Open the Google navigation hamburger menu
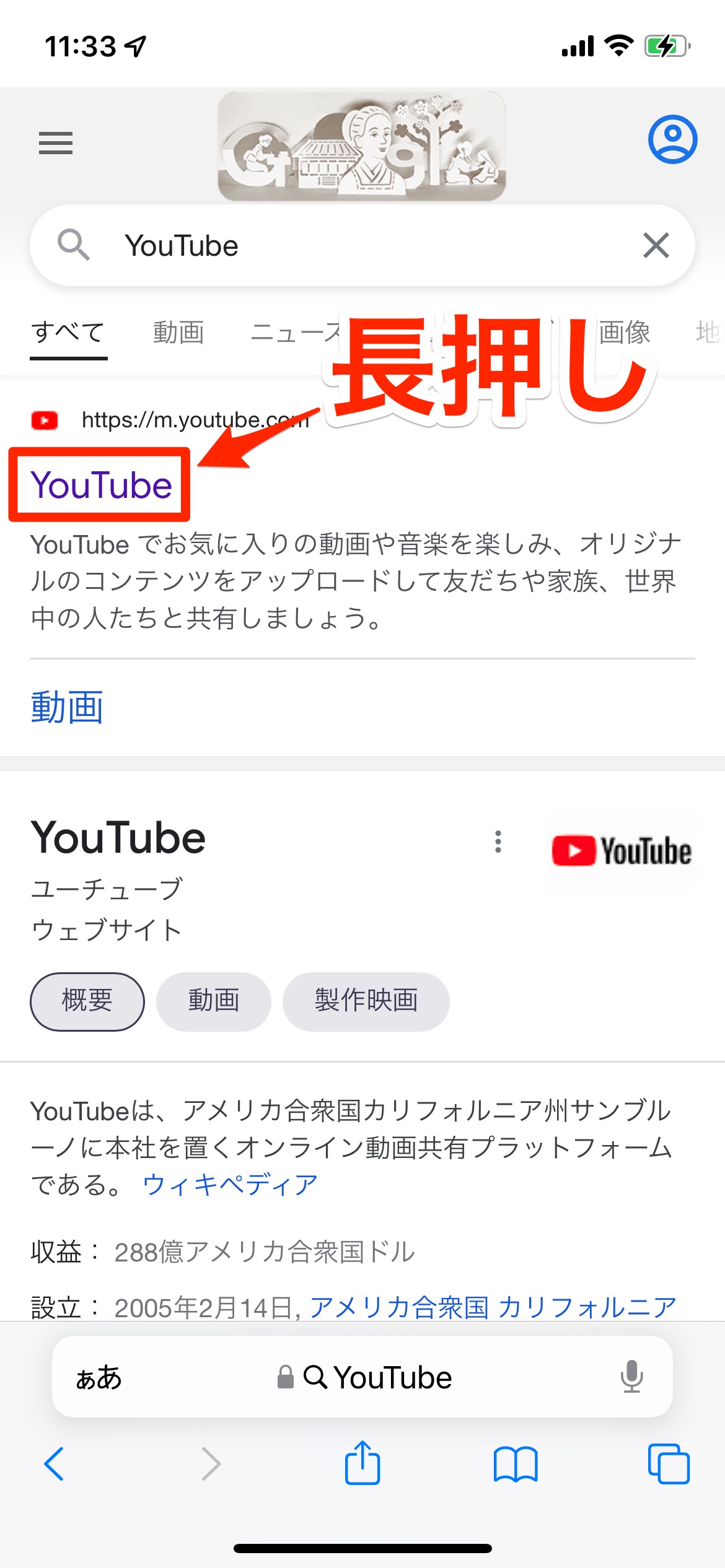This screenshot has height=1568, width=725. click(x=55, y=143)
